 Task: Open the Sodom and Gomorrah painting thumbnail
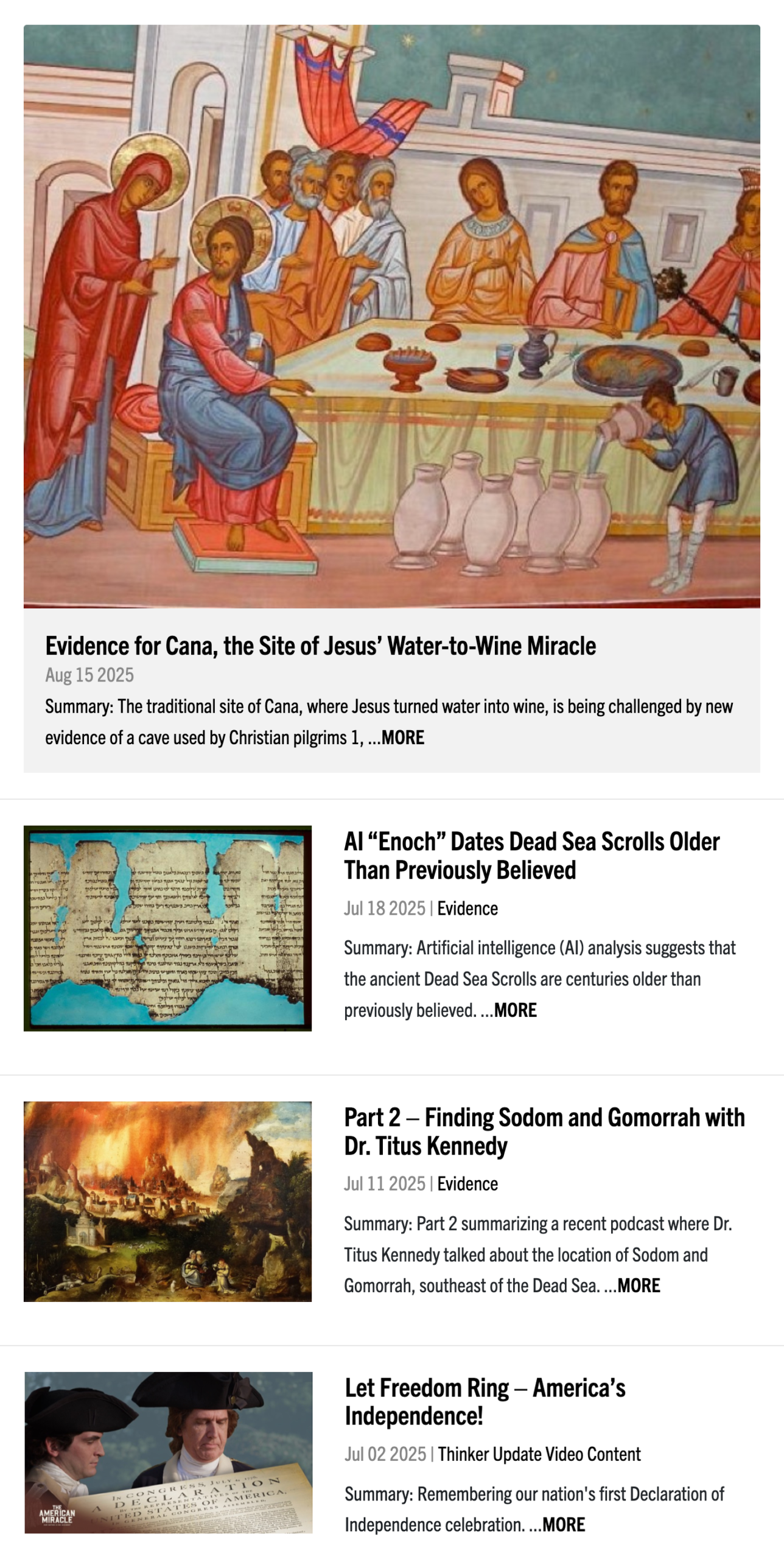[x=167, y=1201]
